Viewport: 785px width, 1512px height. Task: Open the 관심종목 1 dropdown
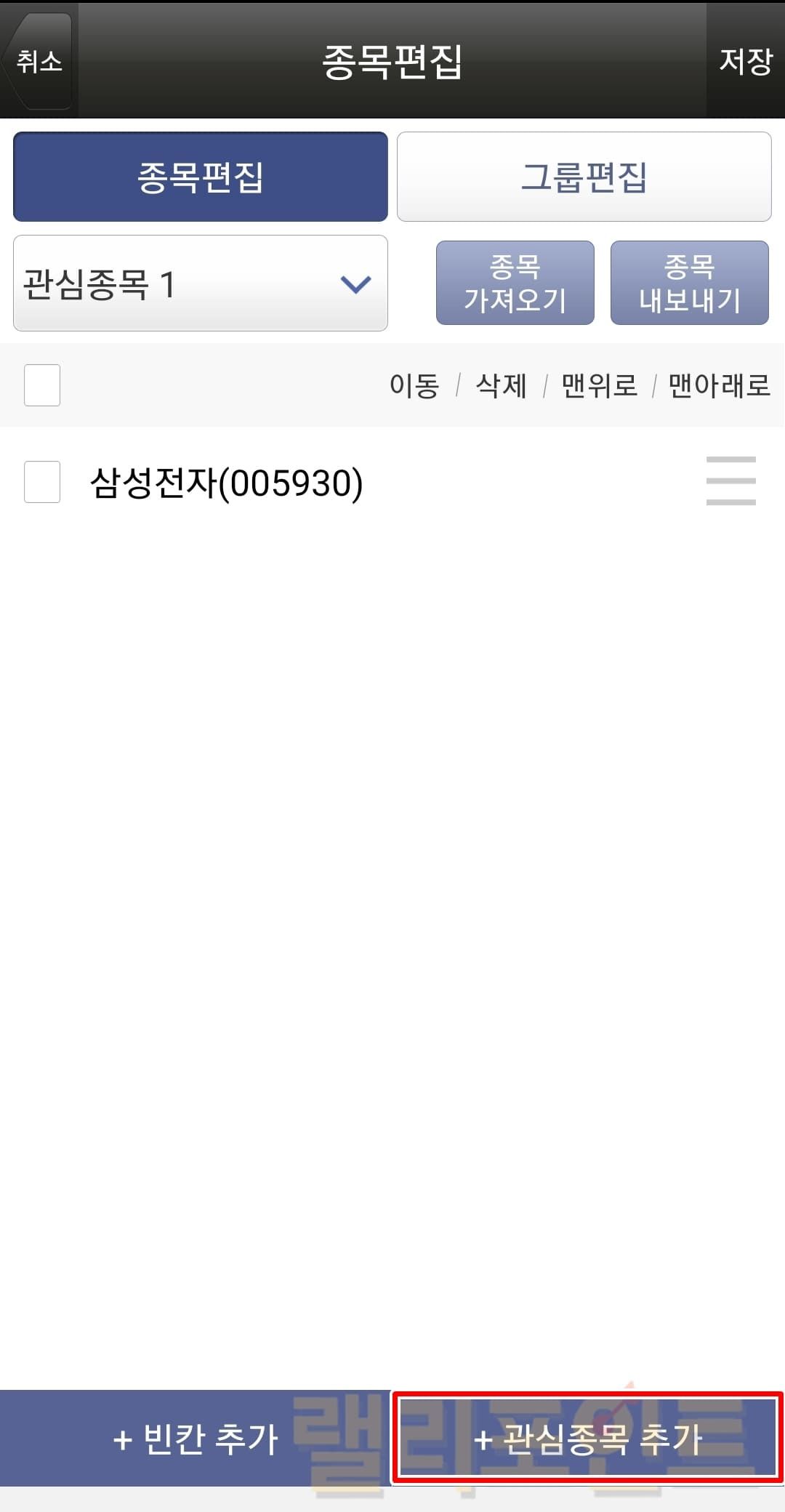coord(200,283)
